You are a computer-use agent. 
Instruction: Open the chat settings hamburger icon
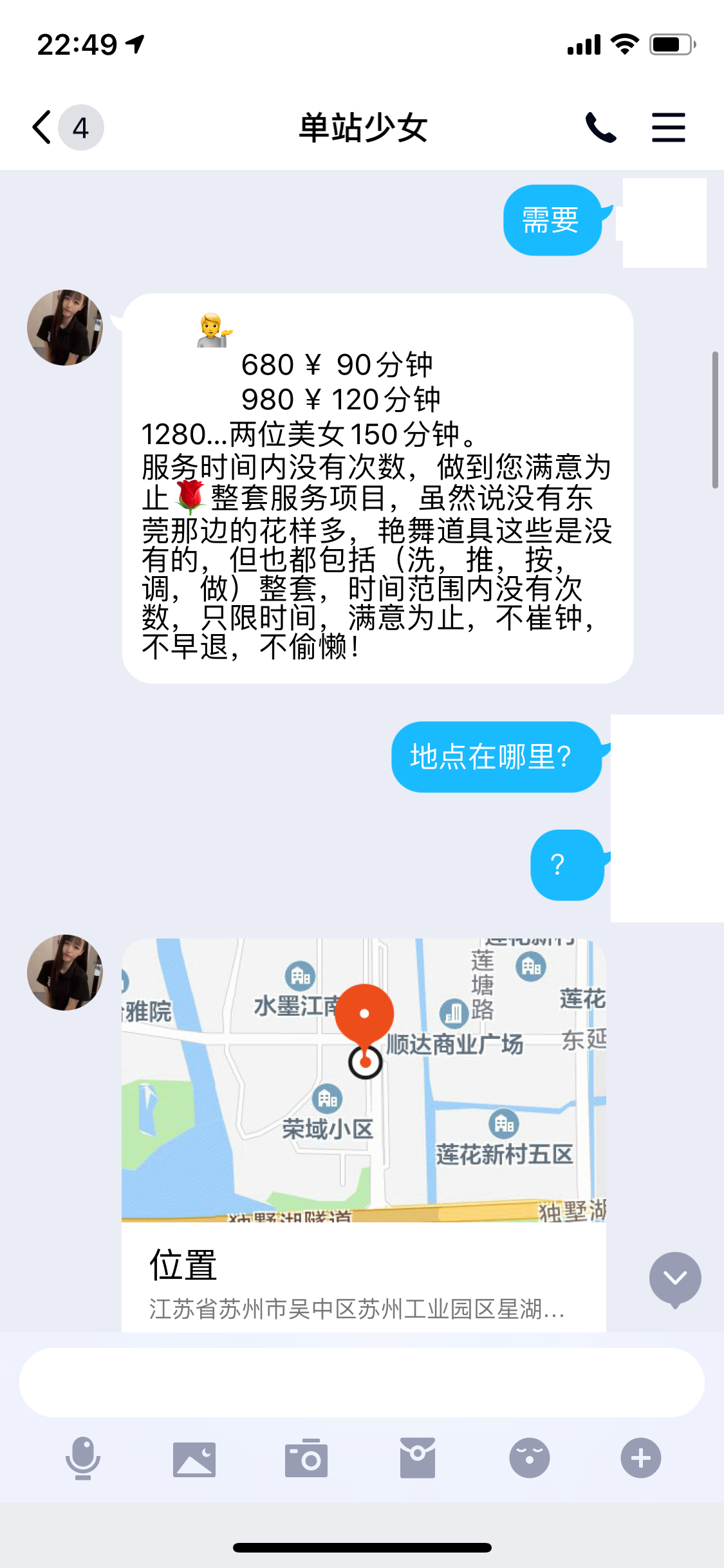coord(668,127)
